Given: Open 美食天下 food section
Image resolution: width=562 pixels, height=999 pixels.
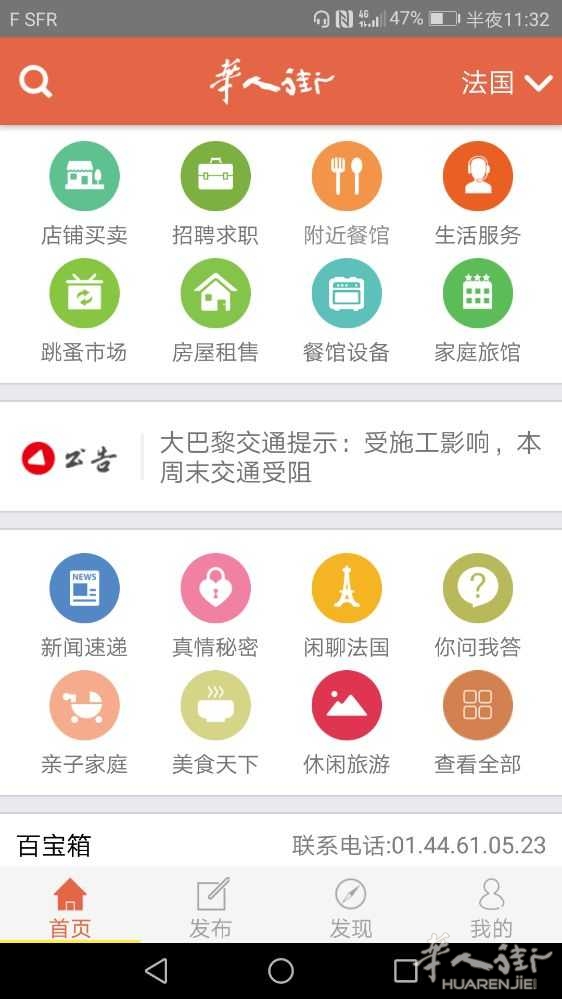Looking at the screenshot, I should coord(215,723).
